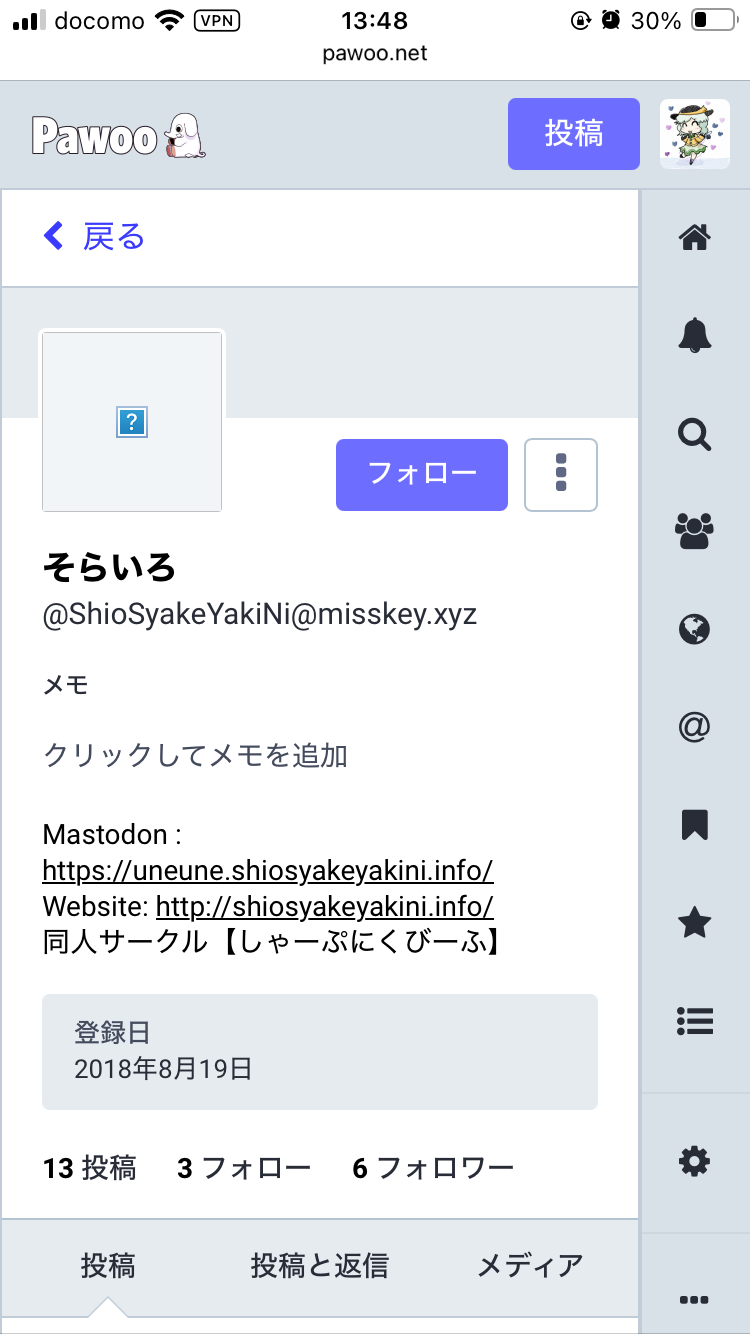Image resolution: width=750 pixels, height=1334 pixels.
Task: Switch to the 投稿と返信 tab
Action: (x=321, y=1265)
